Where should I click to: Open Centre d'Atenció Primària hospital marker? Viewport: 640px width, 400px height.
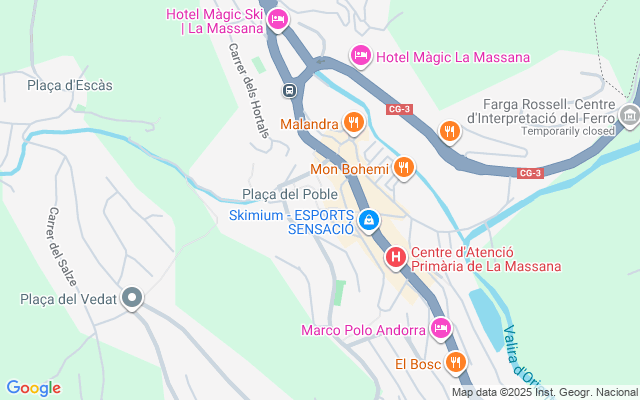(396, 258)
